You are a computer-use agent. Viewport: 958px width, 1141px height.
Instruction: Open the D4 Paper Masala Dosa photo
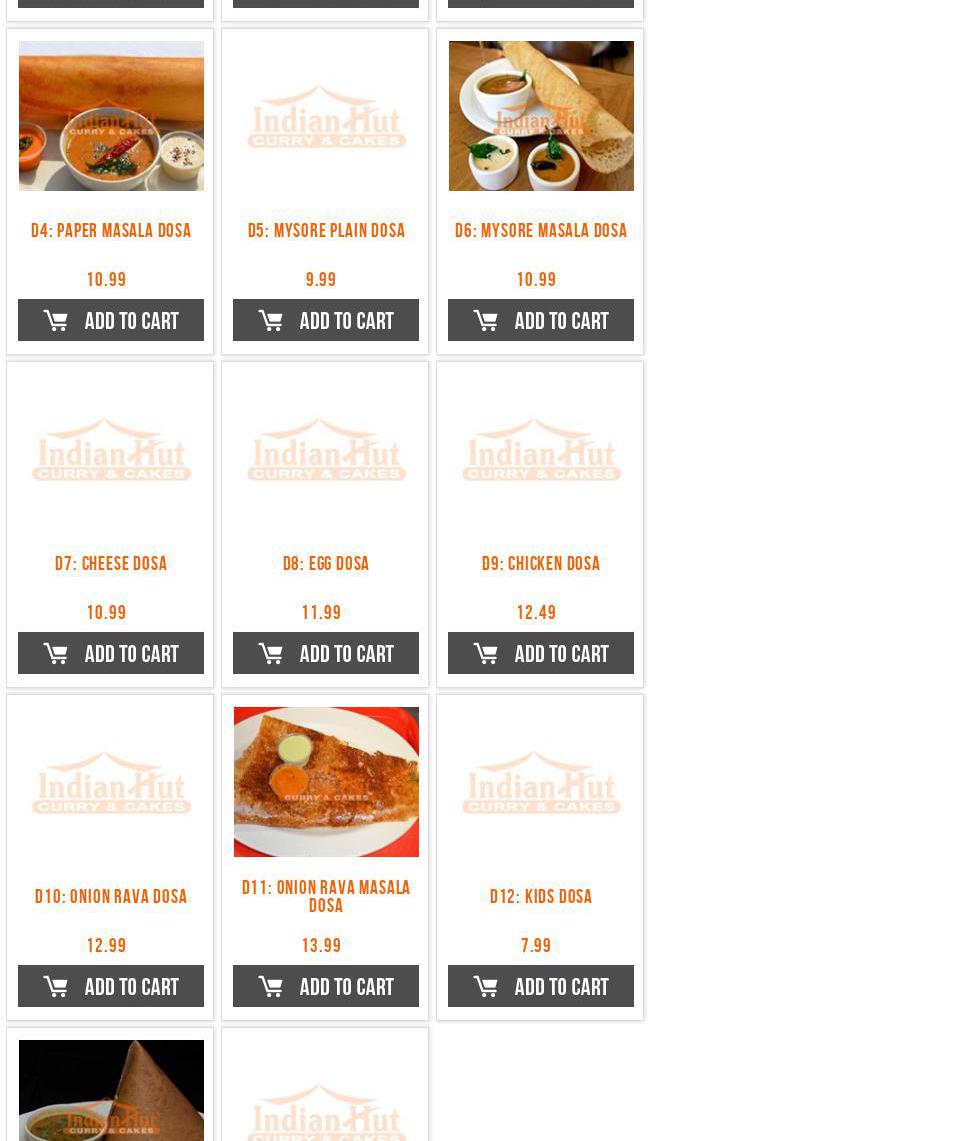point(111,116)
